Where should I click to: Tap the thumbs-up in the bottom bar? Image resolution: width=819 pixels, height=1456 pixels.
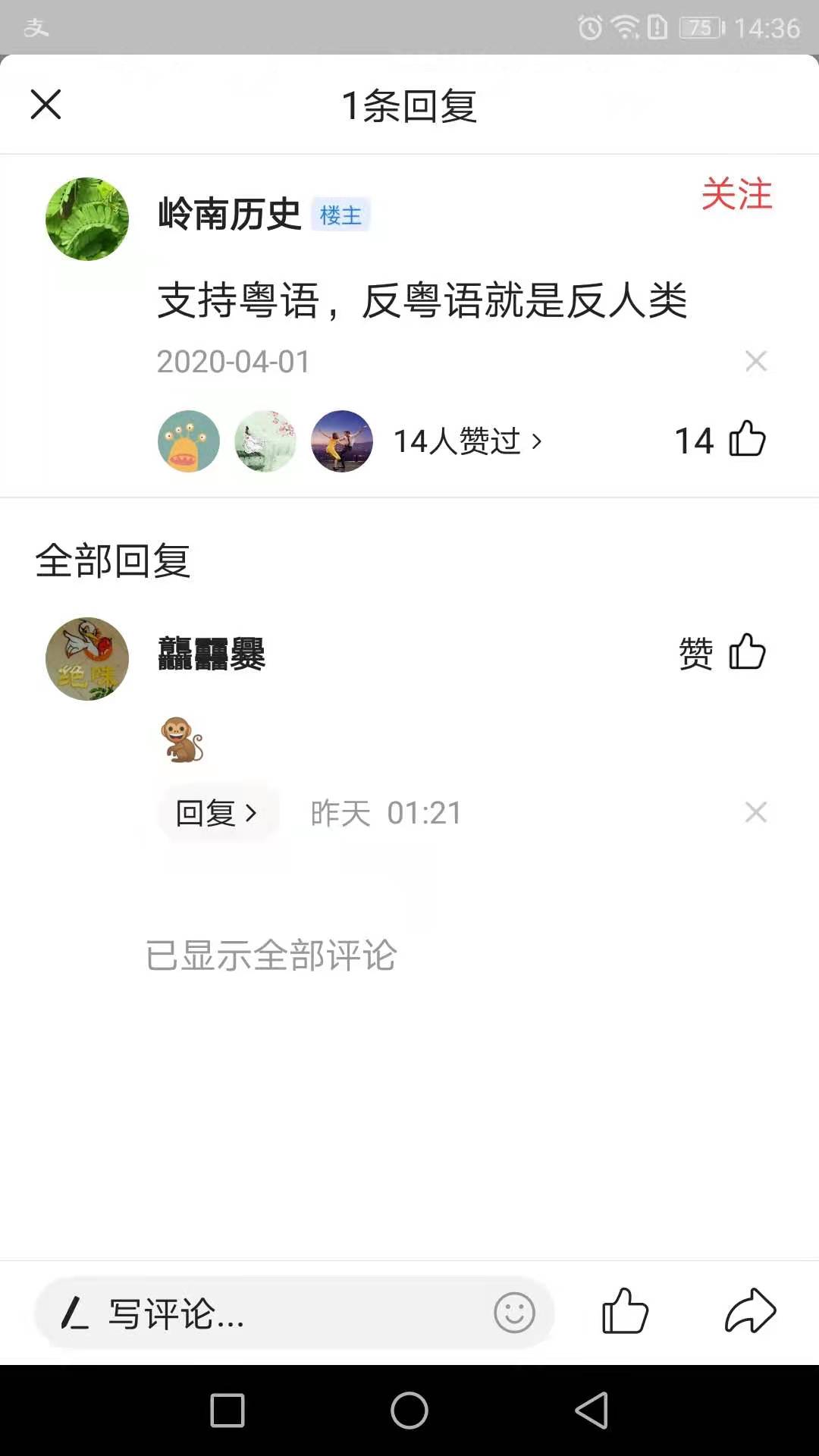point(625,1311)
